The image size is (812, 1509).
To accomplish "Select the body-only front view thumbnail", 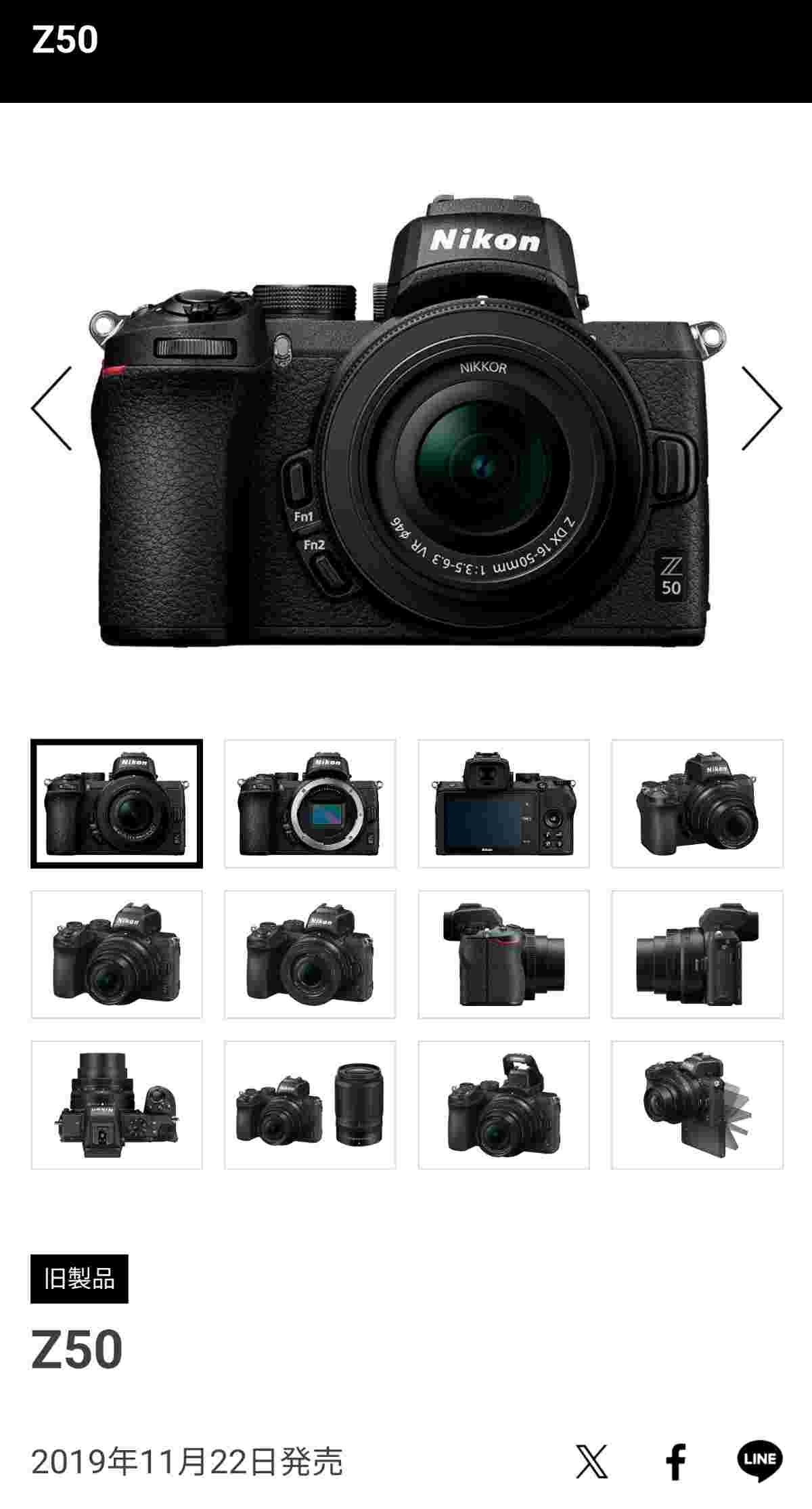I will [x=310, y=804].
